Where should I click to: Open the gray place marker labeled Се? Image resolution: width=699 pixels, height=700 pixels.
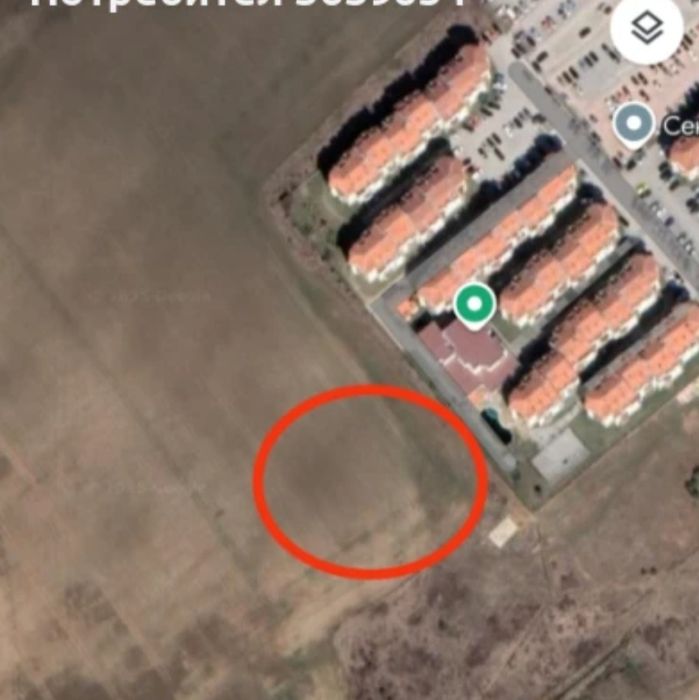coord(633,124)
